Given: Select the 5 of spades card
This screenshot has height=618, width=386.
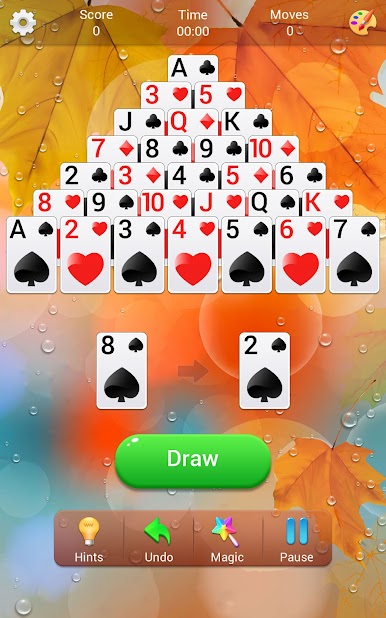Looking at the screenshot, I should [247, 255].
